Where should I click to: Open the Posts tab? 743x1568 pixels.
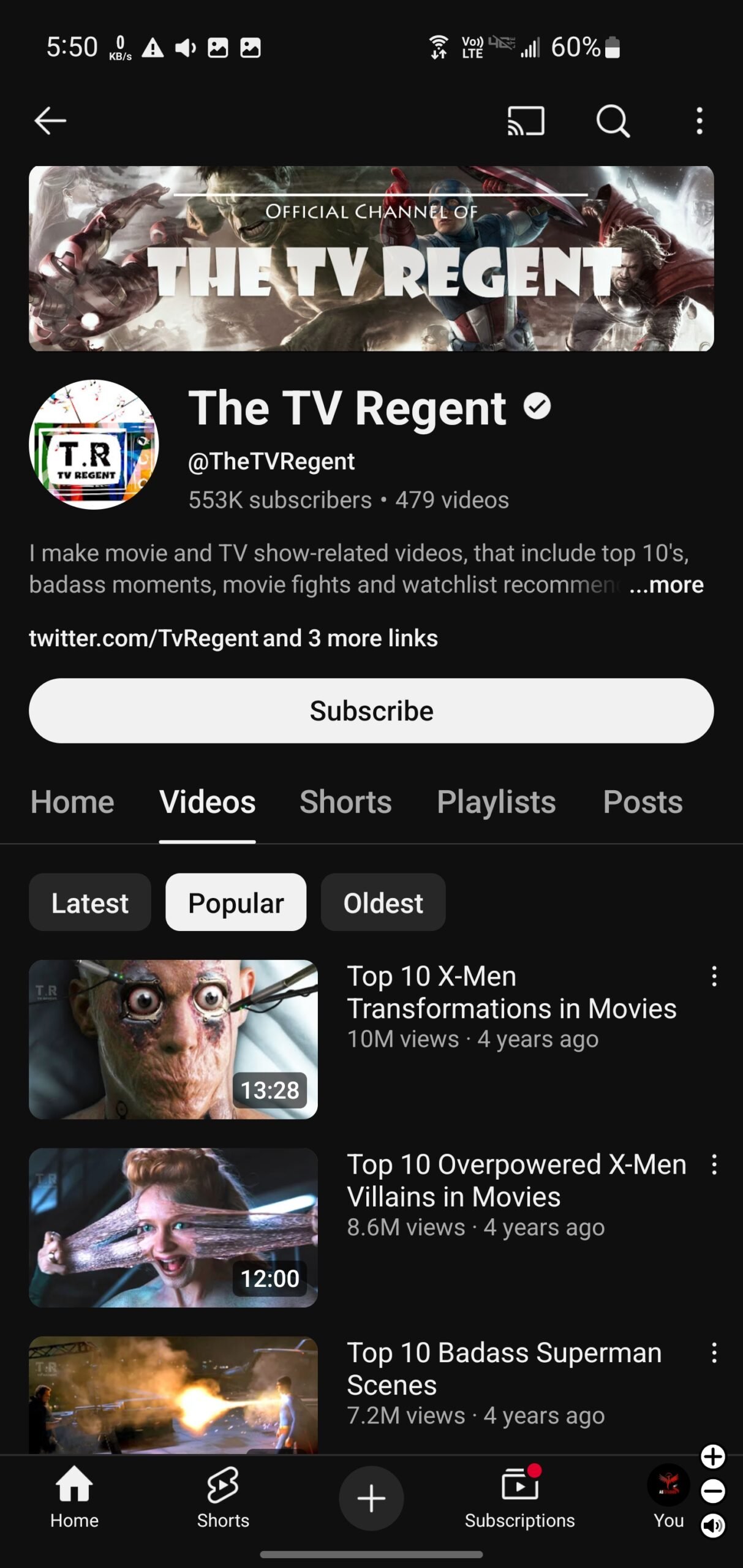pos(641,801)
